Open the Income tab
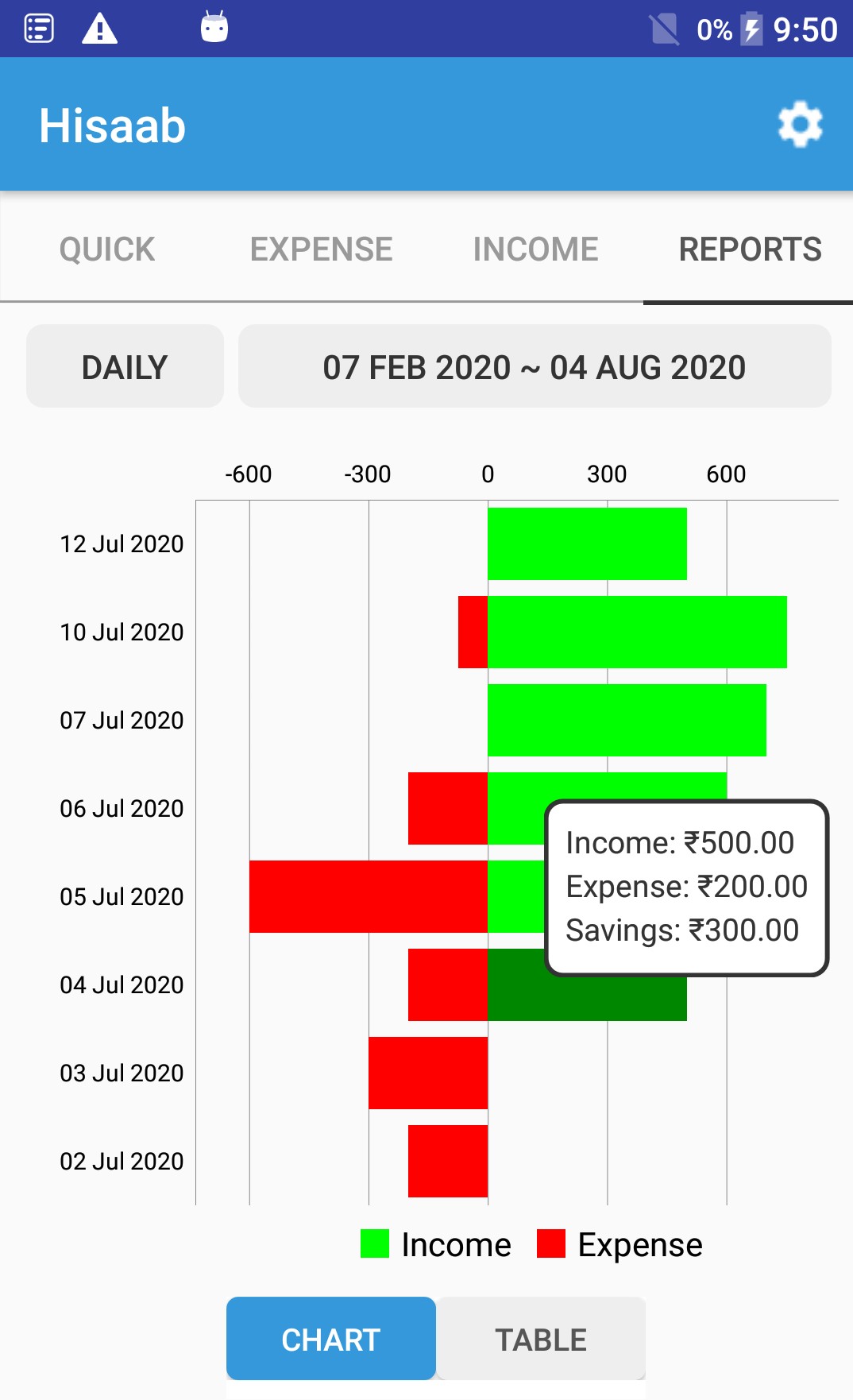The height and width of the screenshot is (1400, 853). coord(535,249)
